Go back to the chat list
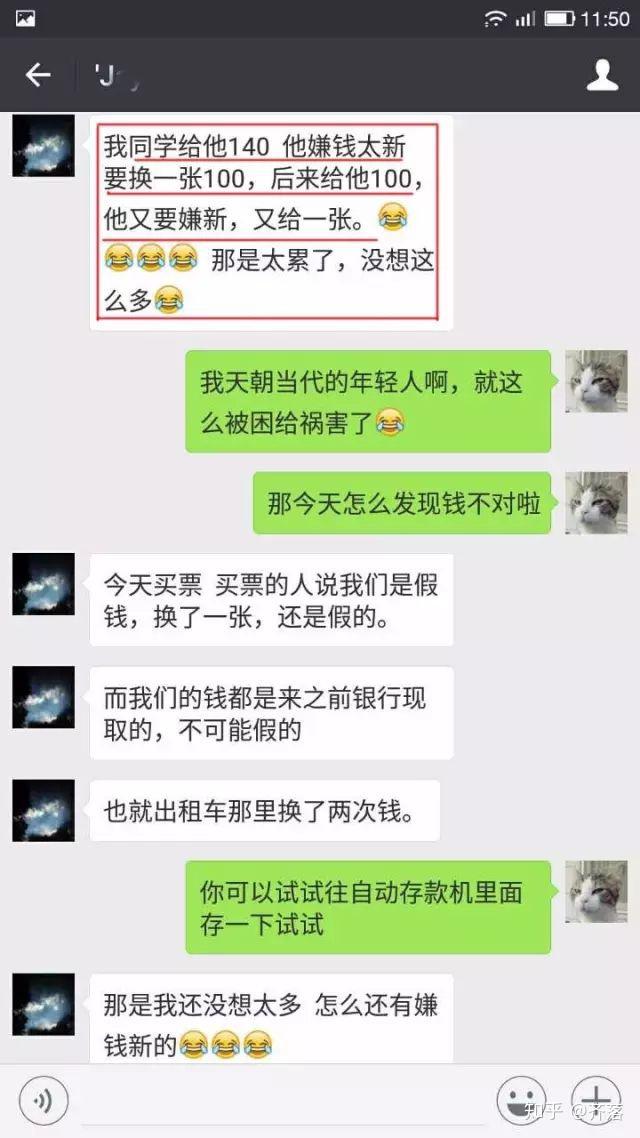Screen dimensions: 640x1138 coord(38,75)
